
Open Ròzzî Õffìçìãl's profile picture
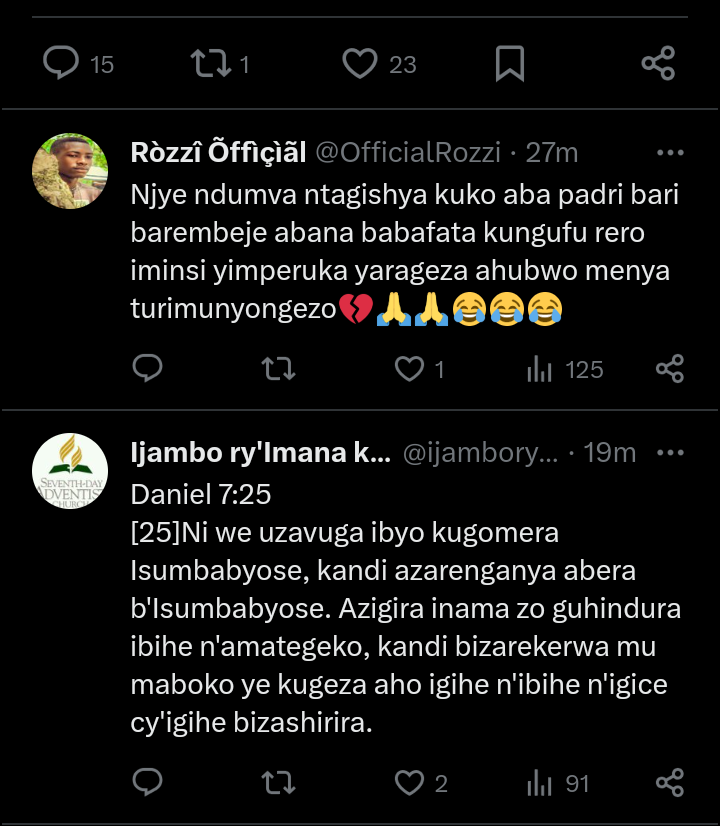pos(70,170)
